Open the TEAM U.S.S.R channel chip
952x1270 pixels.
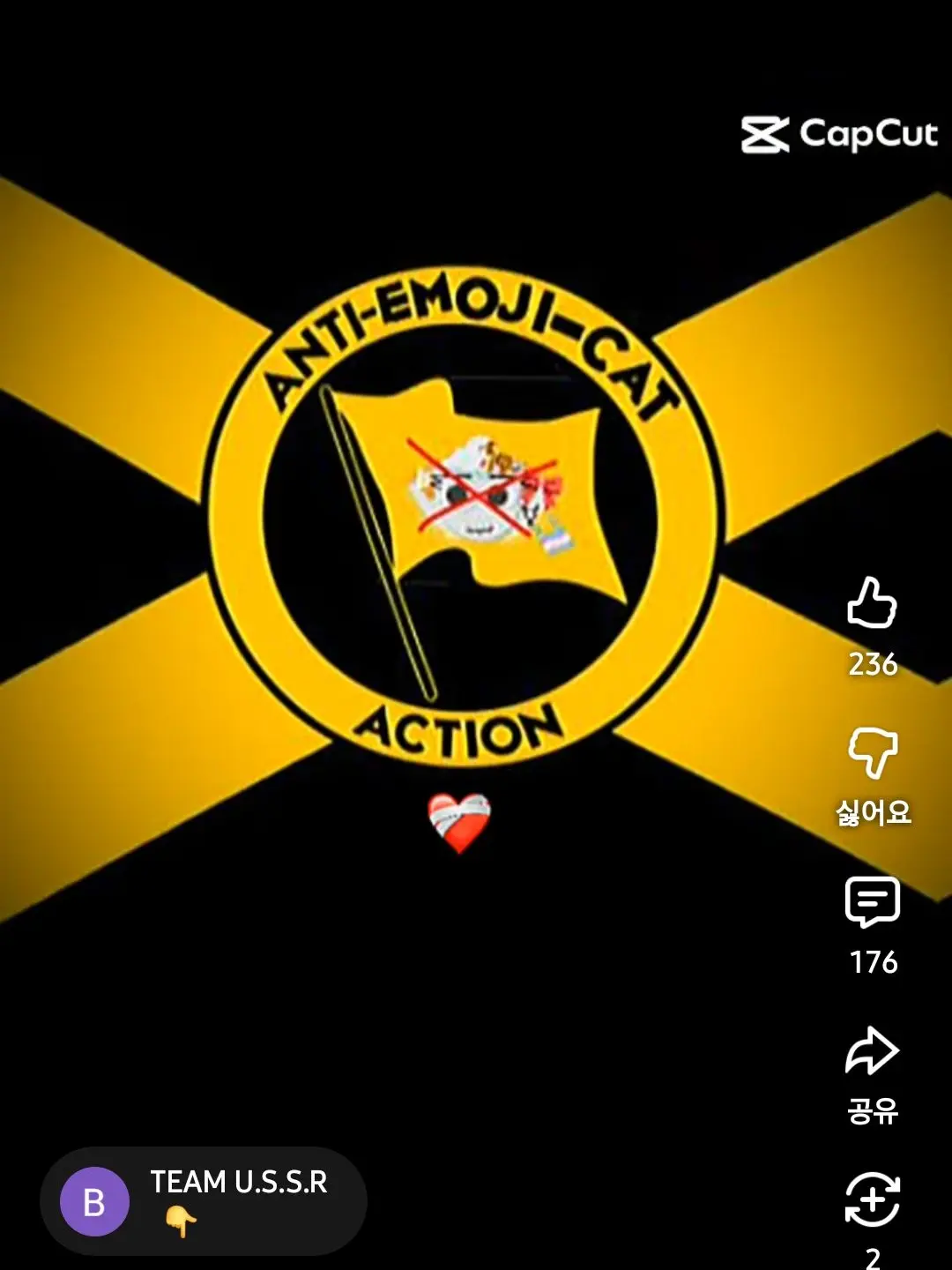point(204,1200)
